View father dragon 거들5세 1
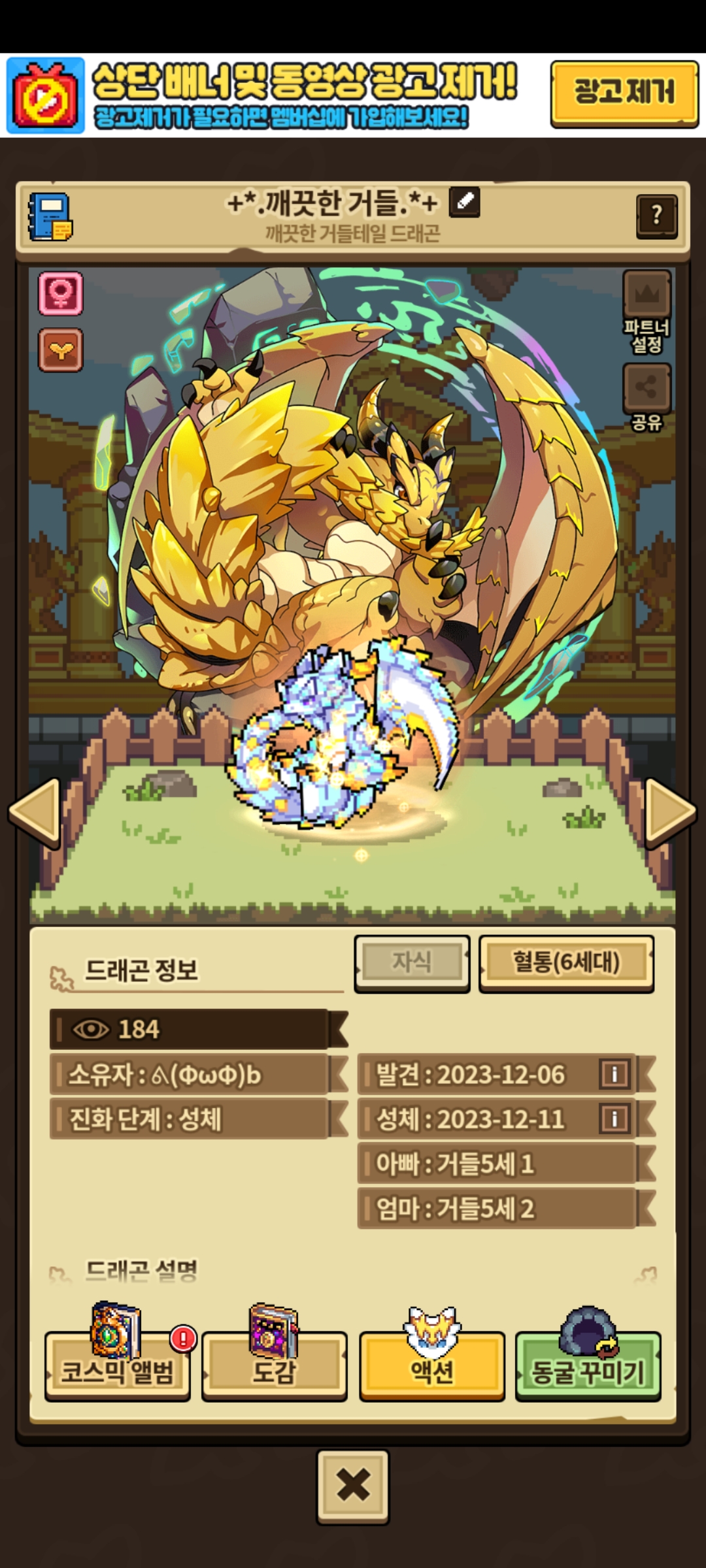 [497, 1164]
